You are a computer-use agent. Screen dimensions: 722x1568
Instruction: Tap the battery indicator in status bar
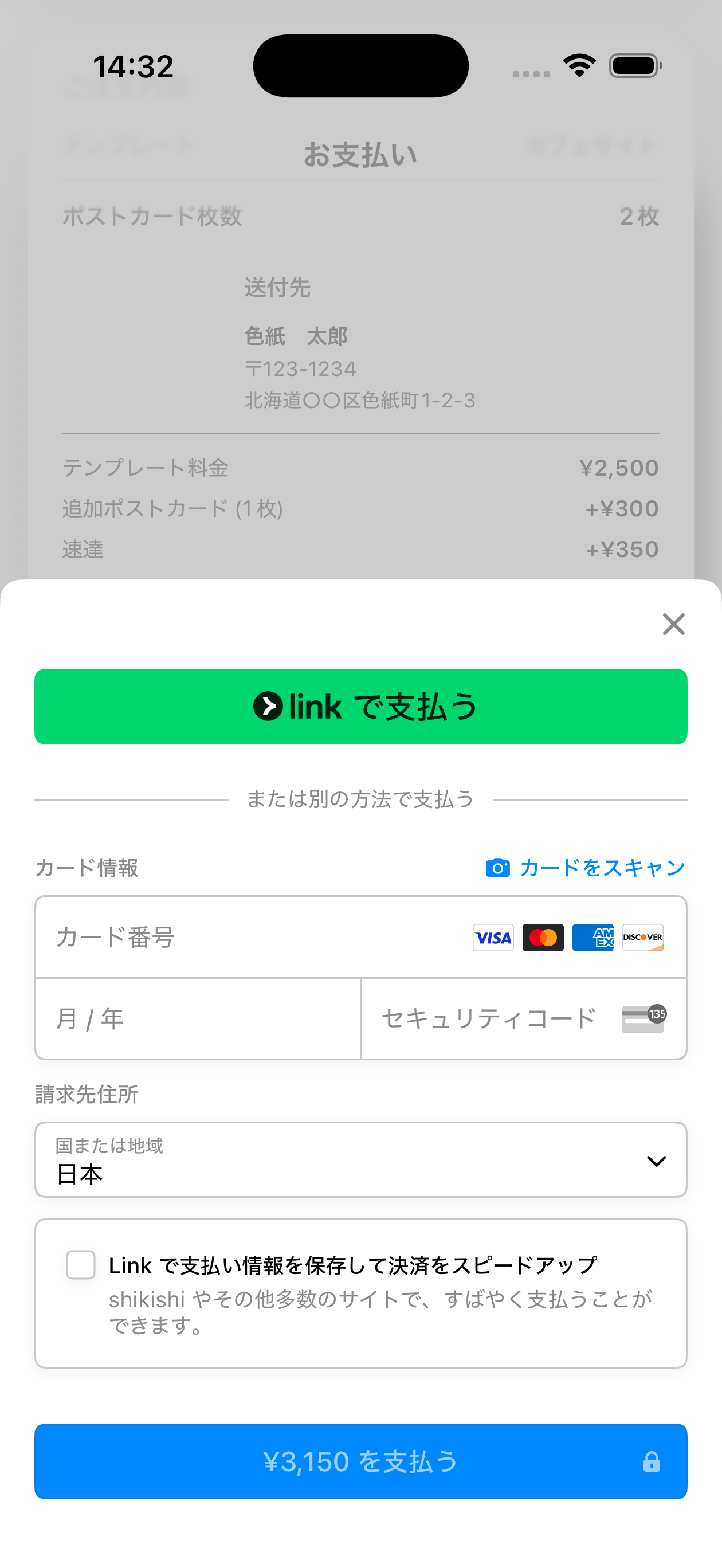pyautogui.click(x=633, y=65)
